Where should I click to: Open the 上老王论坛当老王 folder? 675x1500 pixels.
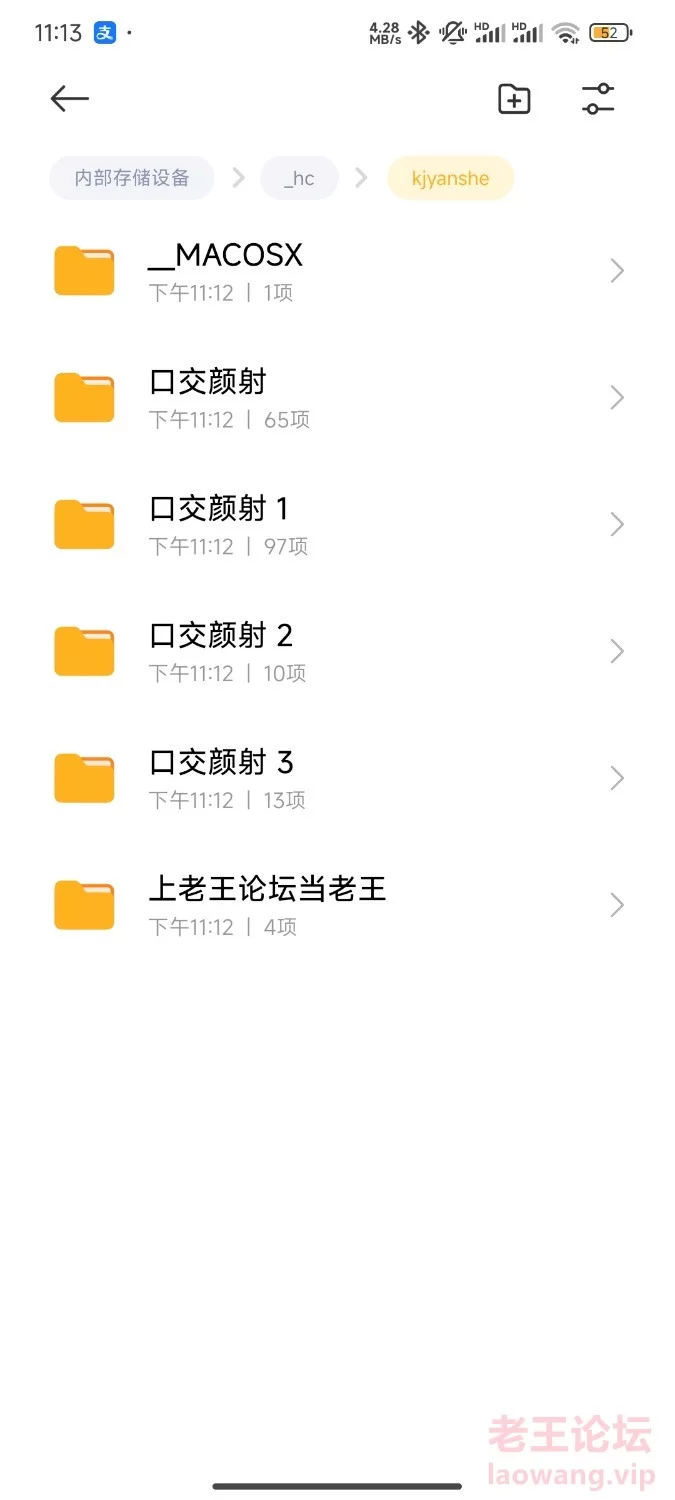(x=337, y=905)
